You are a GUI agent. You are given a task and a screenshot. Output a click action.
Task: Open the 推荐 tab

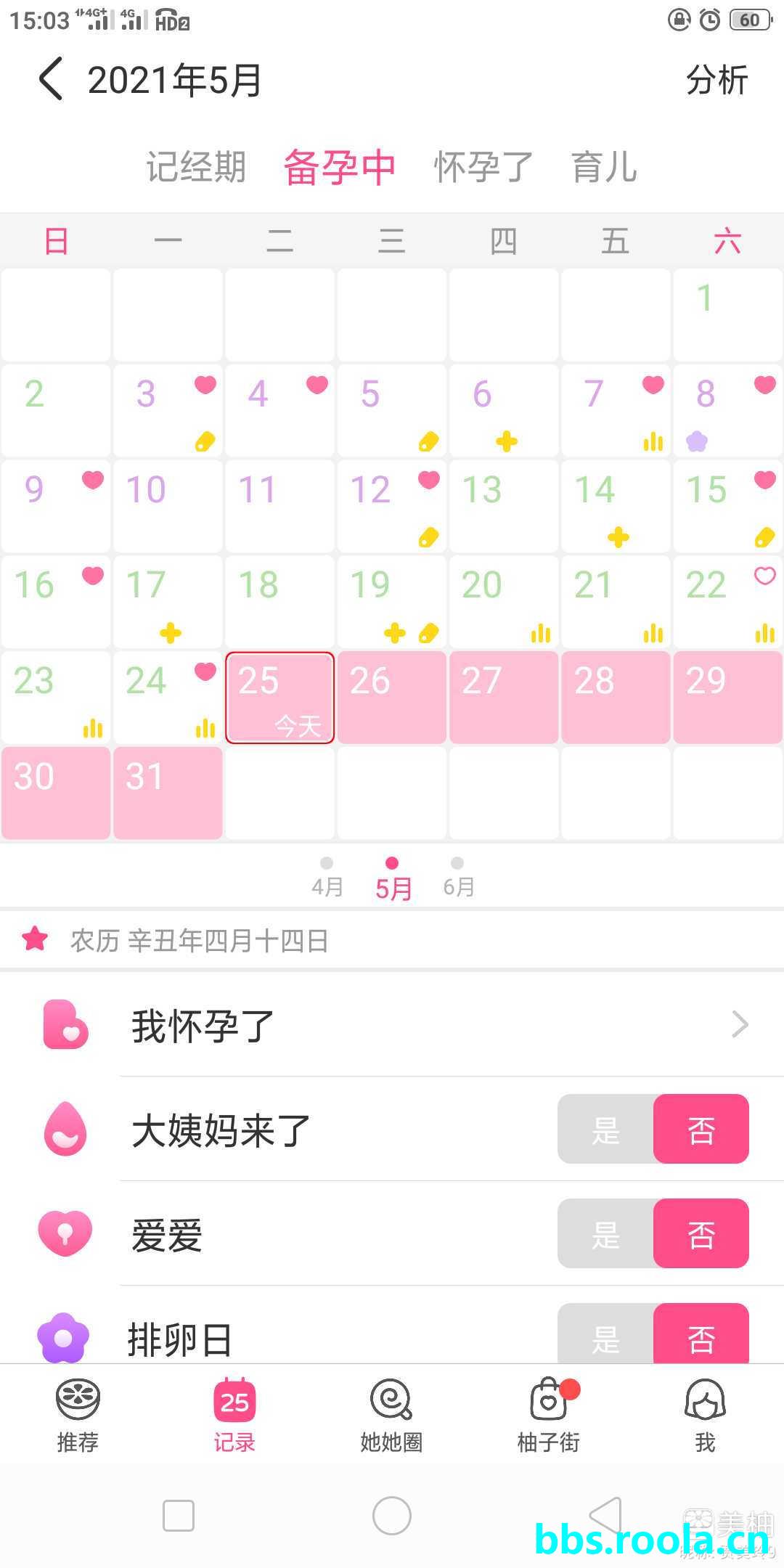click(78, 1416)
